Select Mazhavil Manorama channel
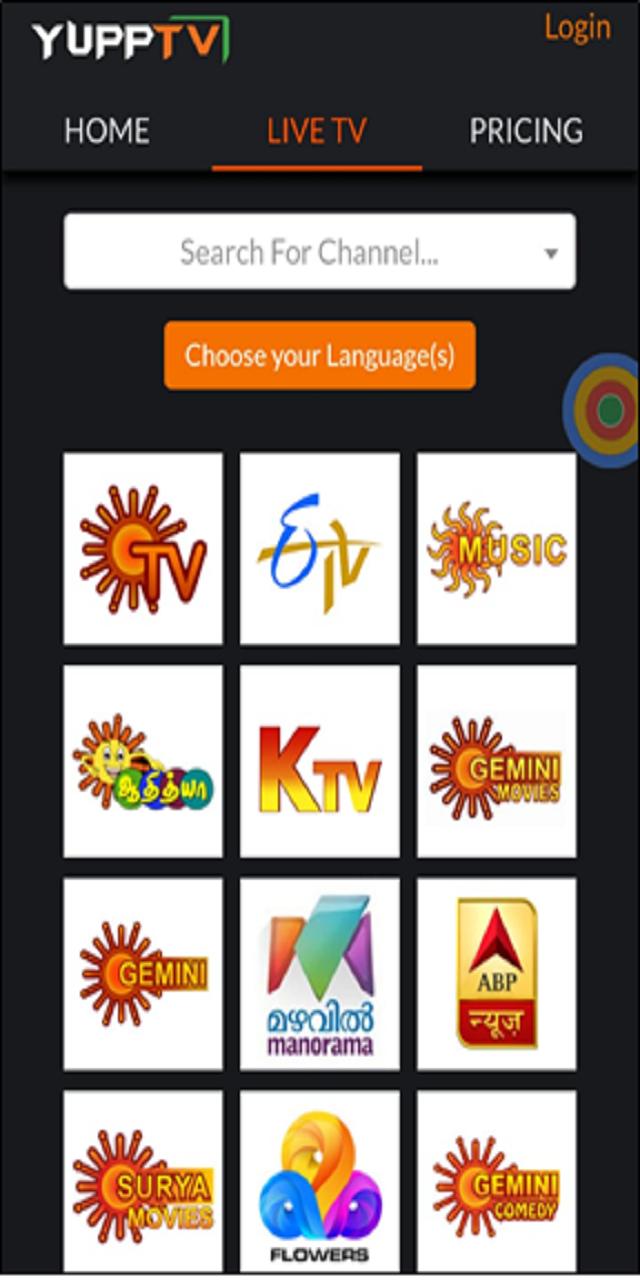This screenshot has height=1280, width=640. 319,974
